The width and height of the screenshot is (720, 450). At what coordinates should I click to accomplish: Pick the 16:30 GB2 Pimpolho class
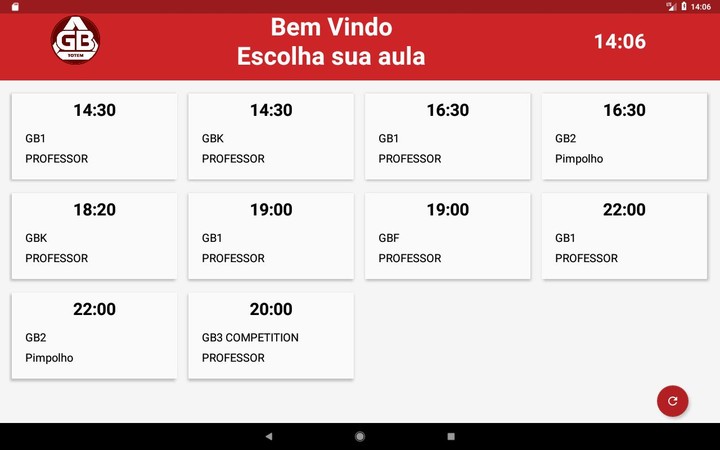coord(624,136)
